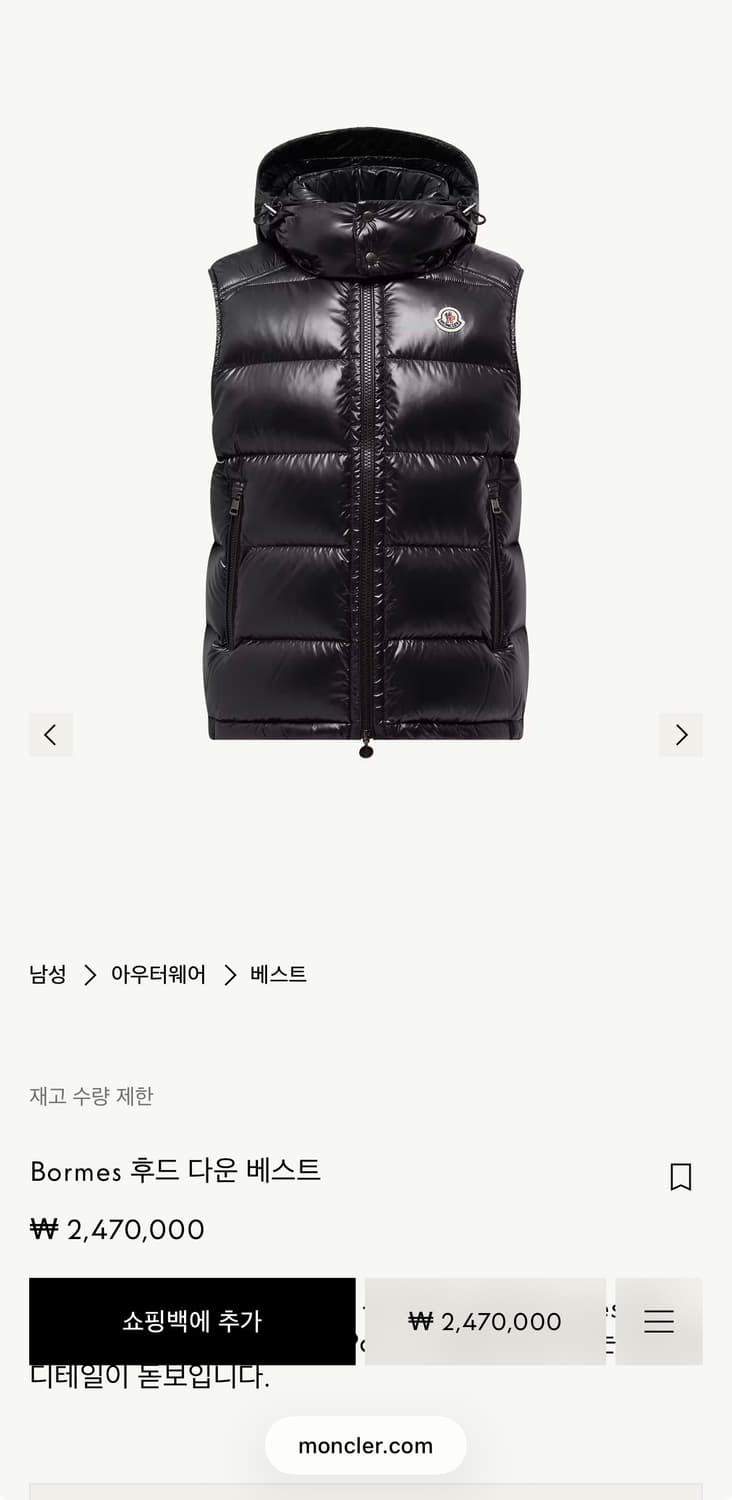Go to the 베스트 category page
The height and width of the screenshot is (1500, 732).
(x=276, y=974)
